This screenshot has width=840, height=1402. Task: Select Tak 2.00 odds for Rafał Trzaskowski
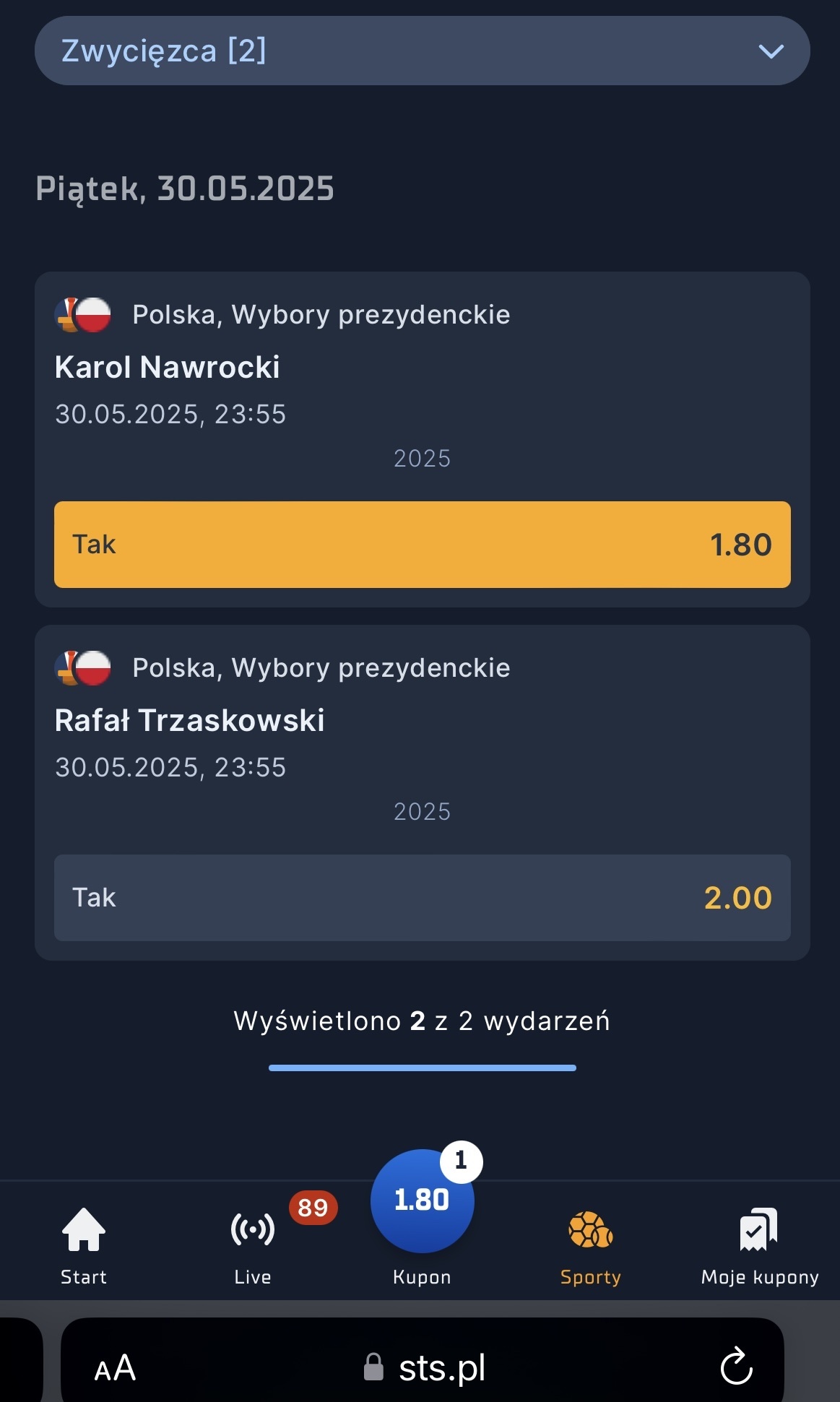coord(422,898)
